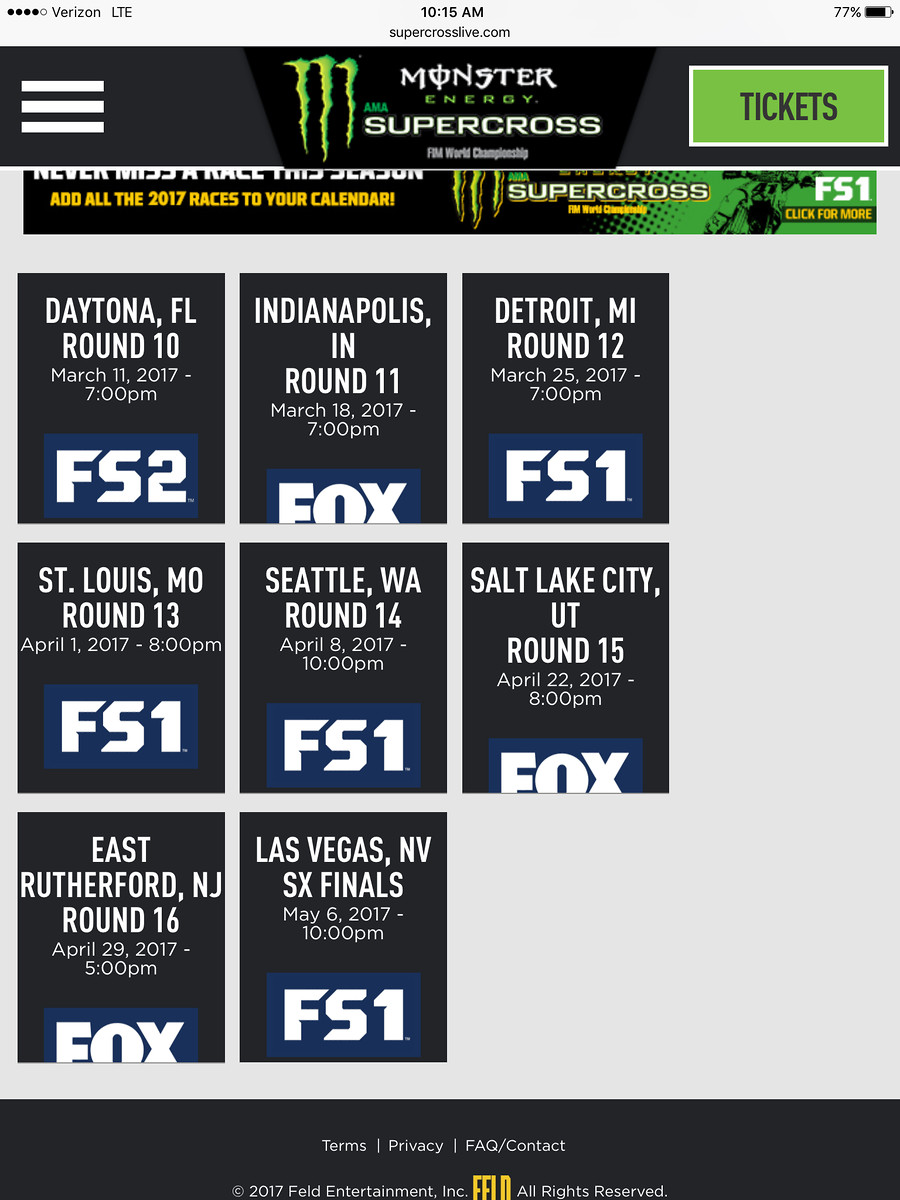
Task: View the East Rutherford, NJ Round 16 card
Action: pos(121,937)
